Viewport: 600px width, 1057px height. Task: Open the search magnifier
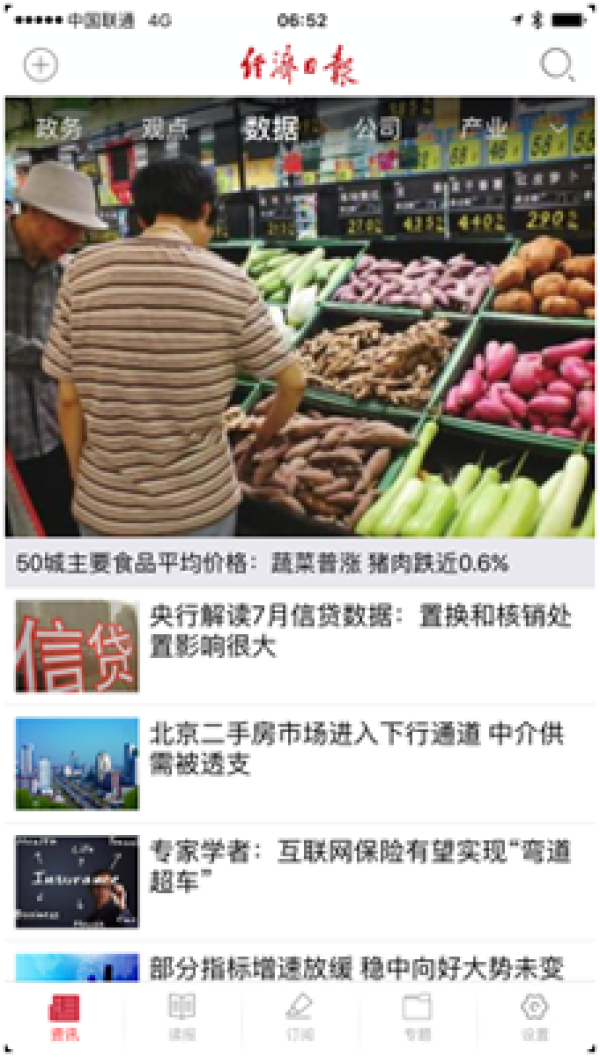click(556, 66)
